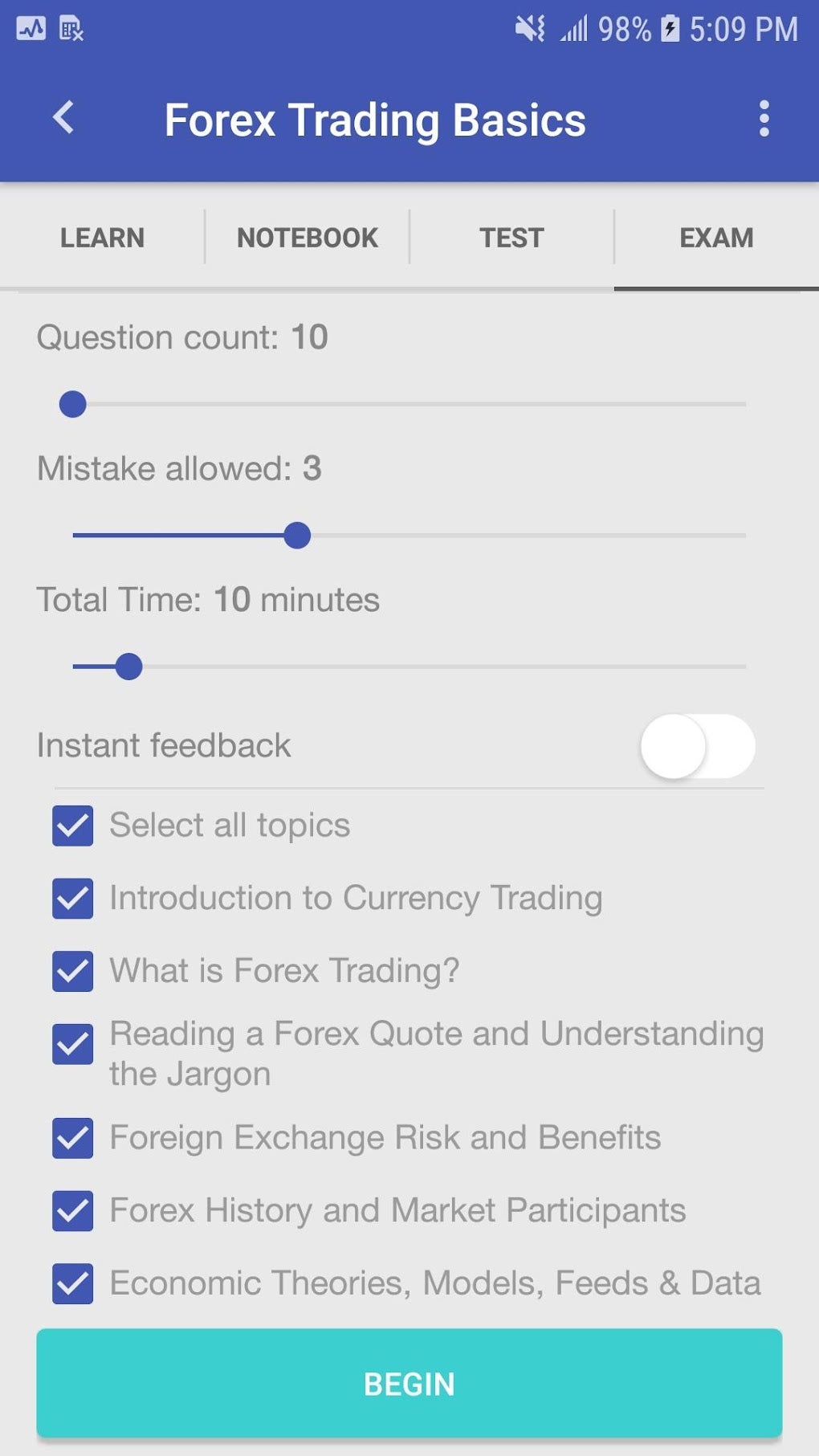Tap the SD card notification icon

[69, 31]
